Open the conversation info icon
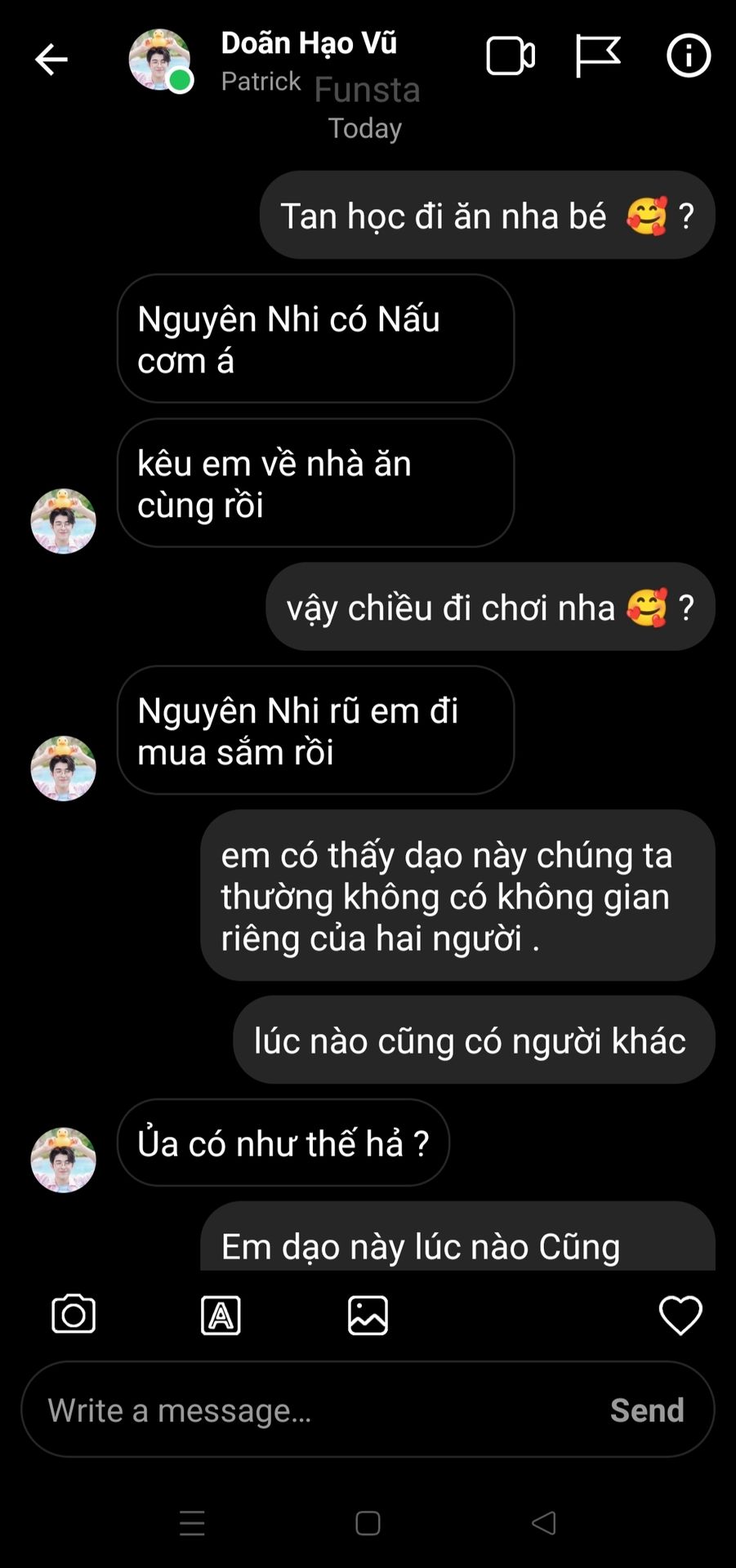This screenshot has height=1568, width=736. pyautogui.click(x=688, y=56)
